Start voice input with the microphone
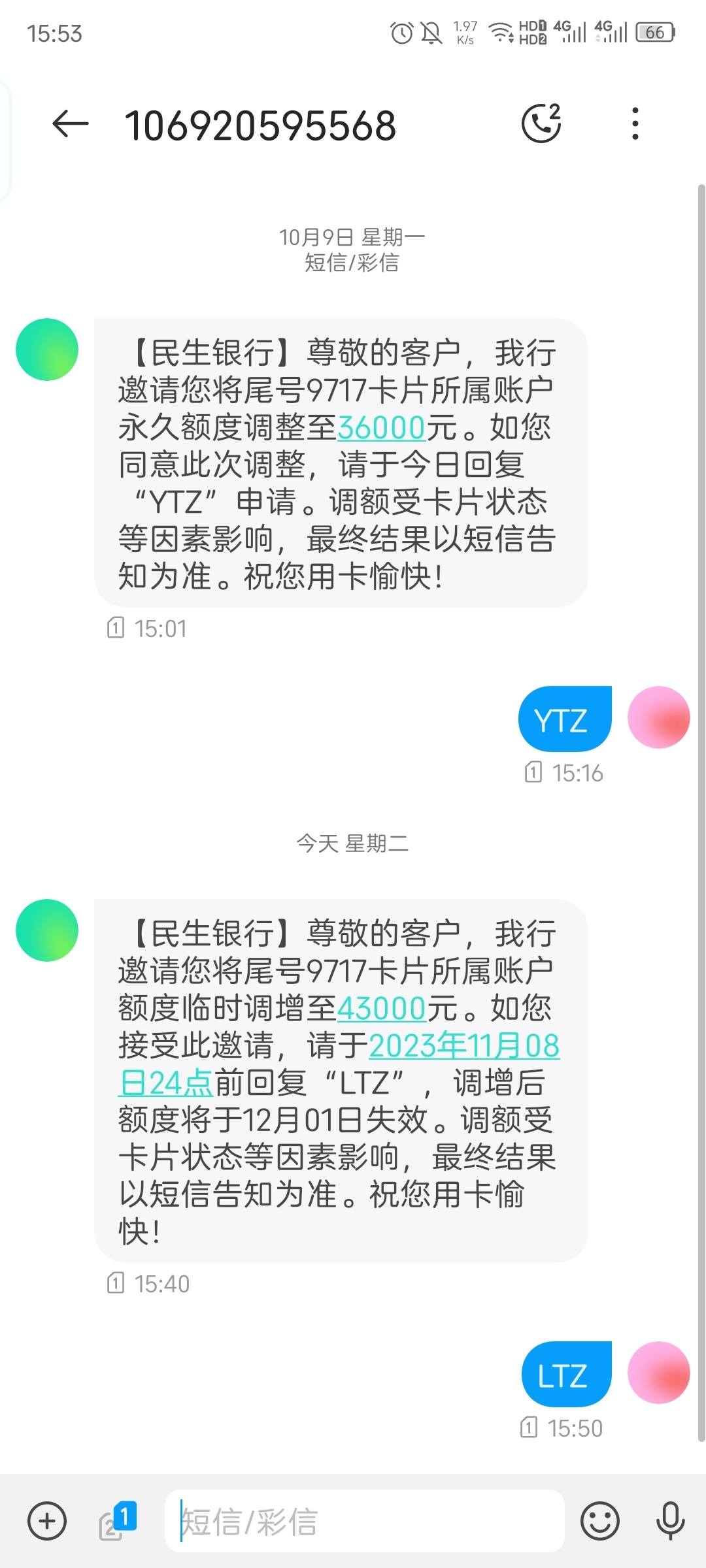Viewport: 706px width, 1568px height. [x=671, y=1521]
